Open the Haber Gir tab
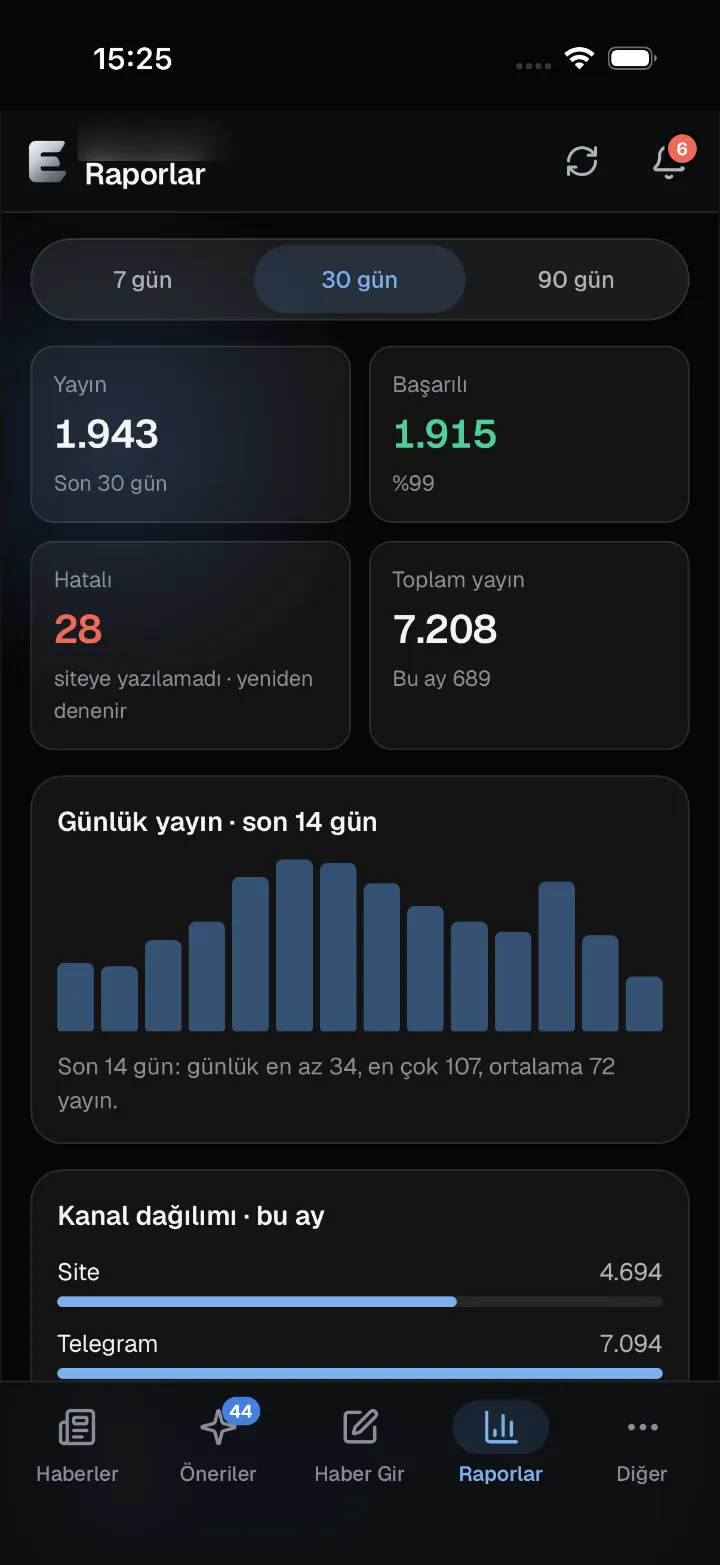 click(360, 1444)
